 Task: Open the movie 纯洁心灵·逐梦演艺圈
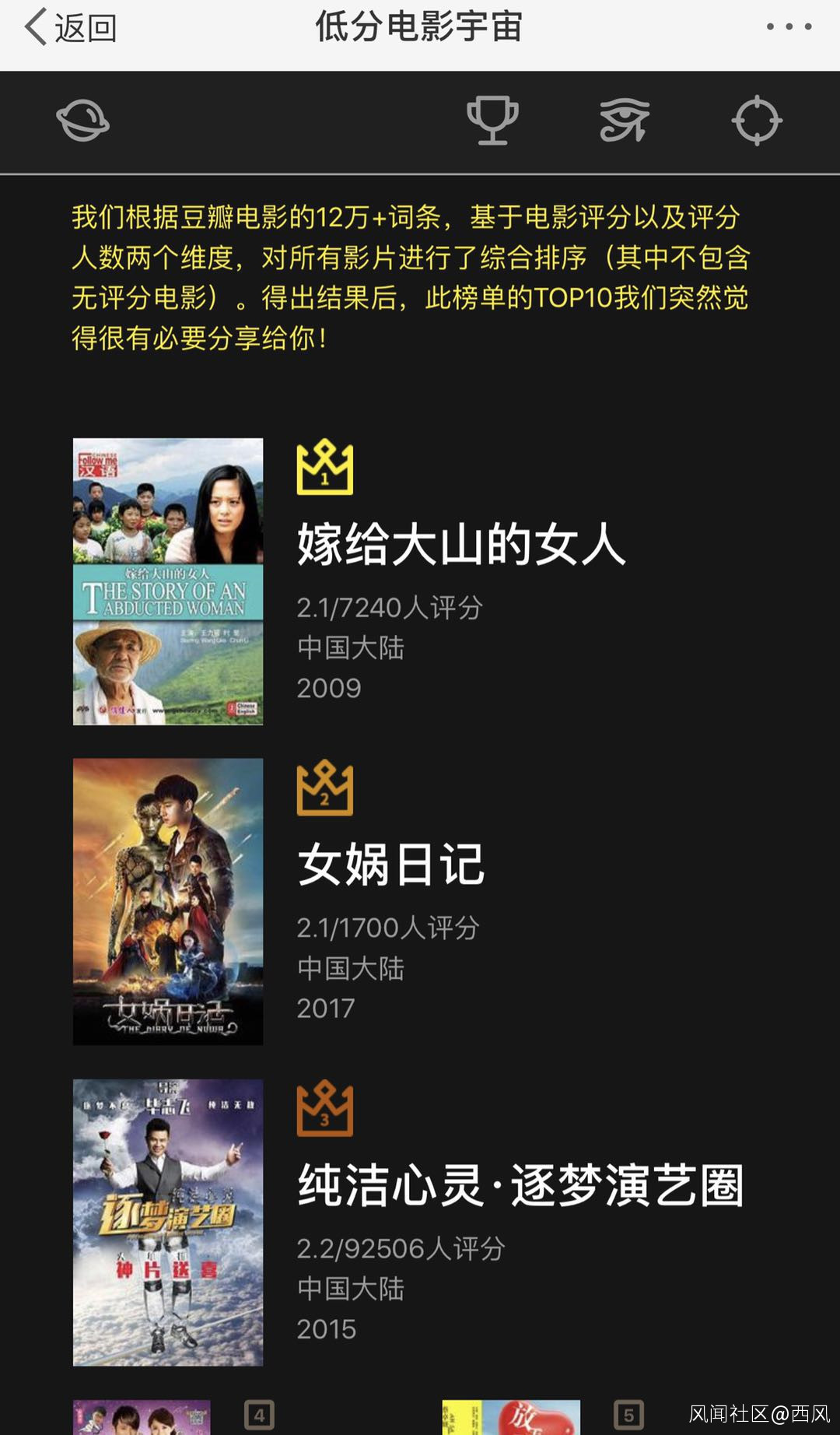[520, 1185]
